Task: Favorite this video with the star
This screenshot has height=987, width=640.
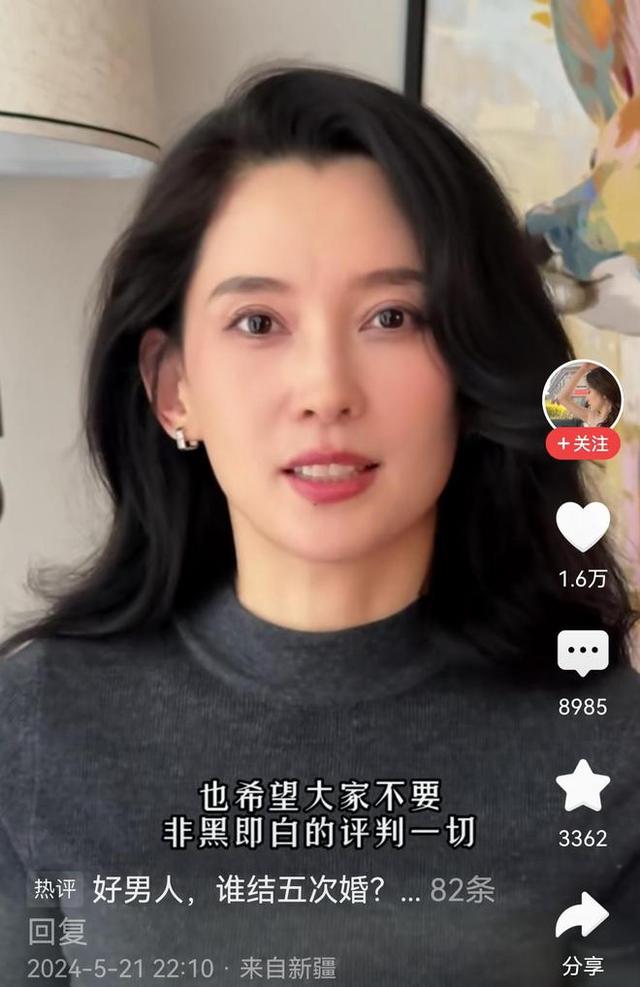Action: point(583,786)
